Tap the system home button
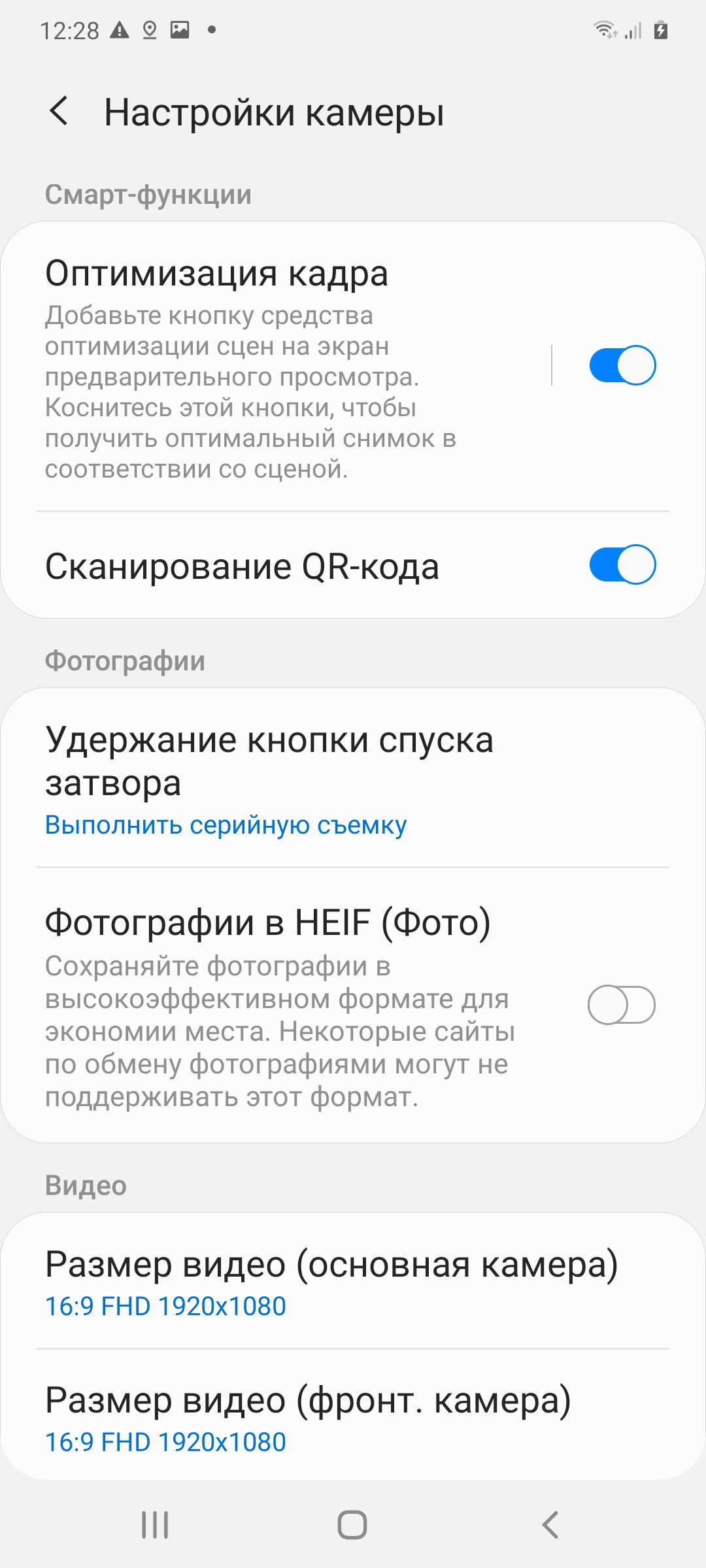Viewport: 706px width, 1568px height. point(352,1525)
